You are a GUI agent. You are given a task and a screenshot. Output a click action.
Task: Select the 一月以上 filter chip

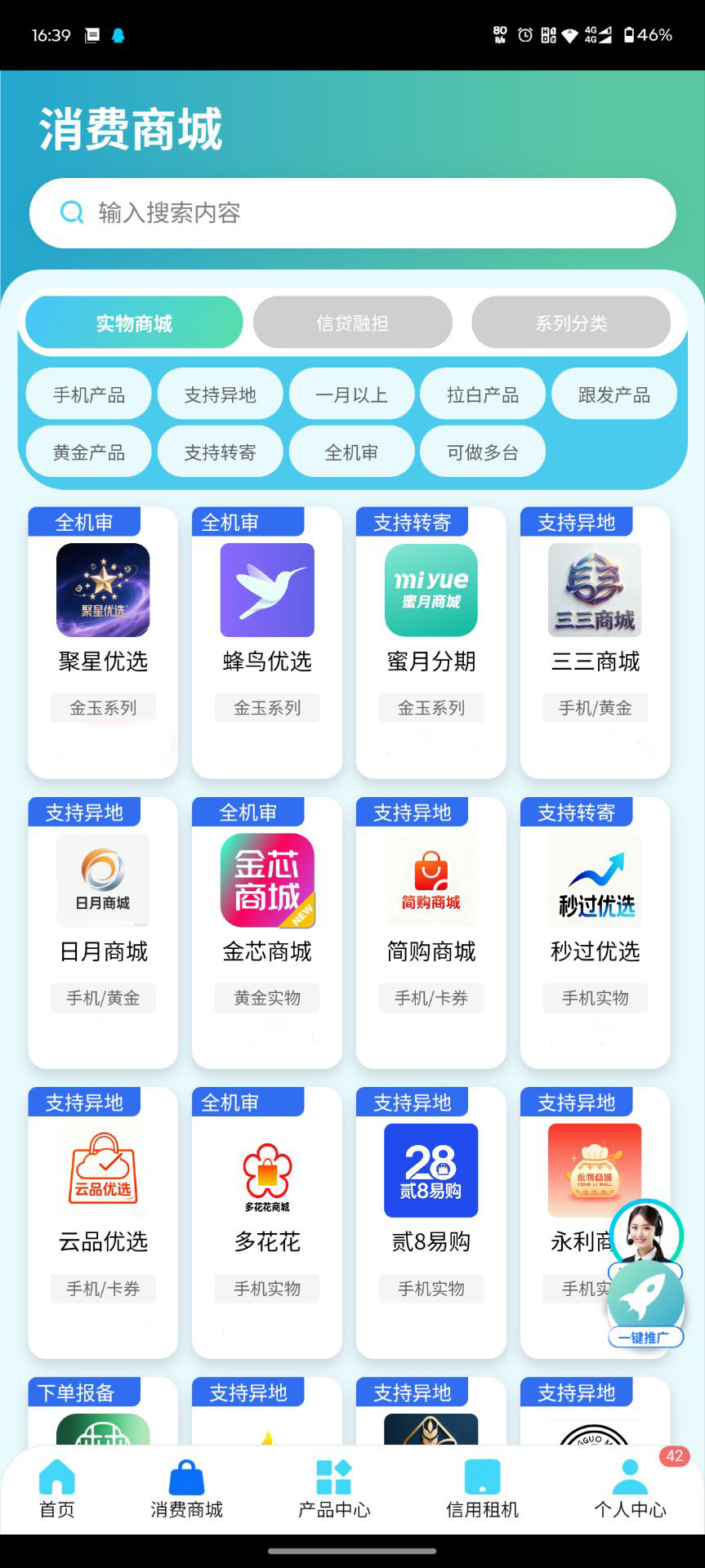[351, 394]
